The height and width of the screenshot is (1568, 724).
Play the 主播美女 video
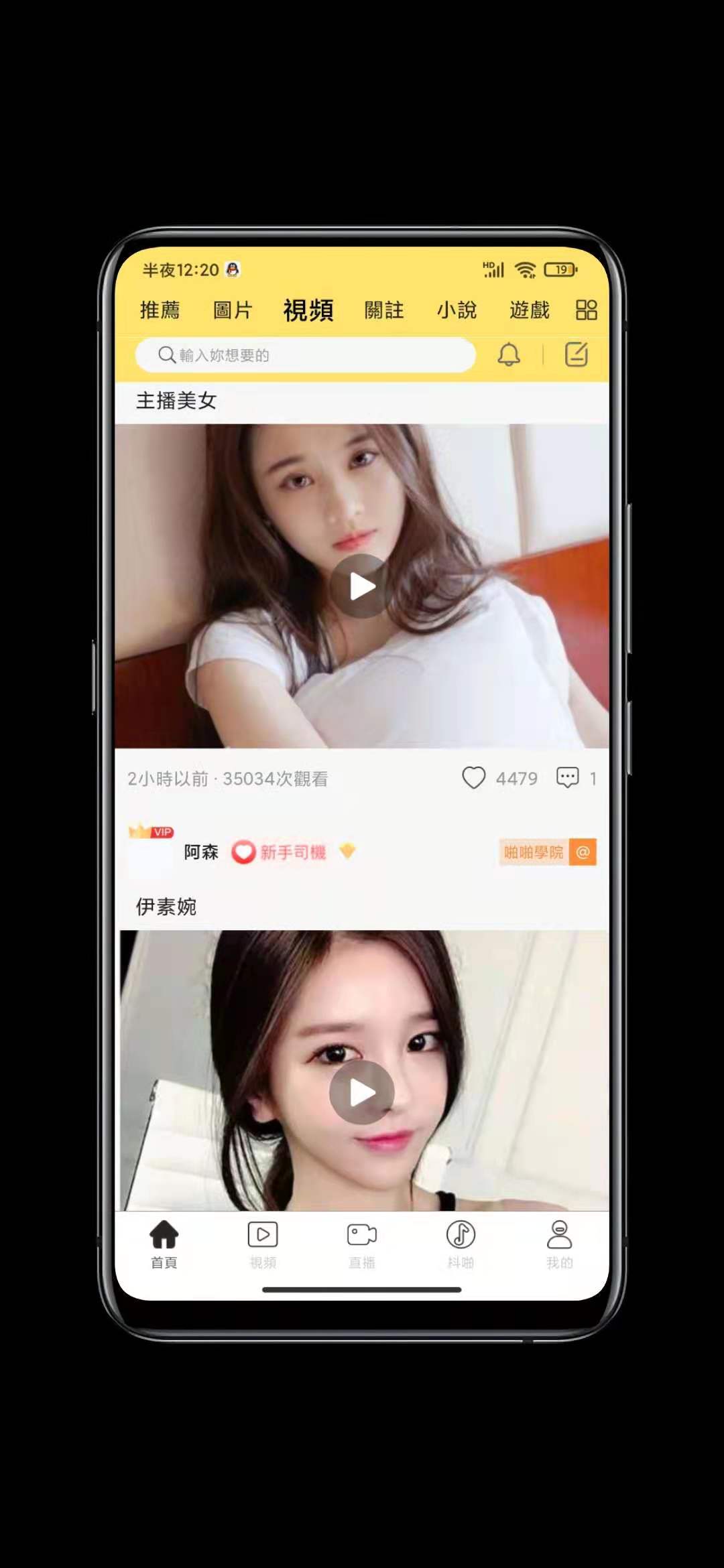[362, 586]
